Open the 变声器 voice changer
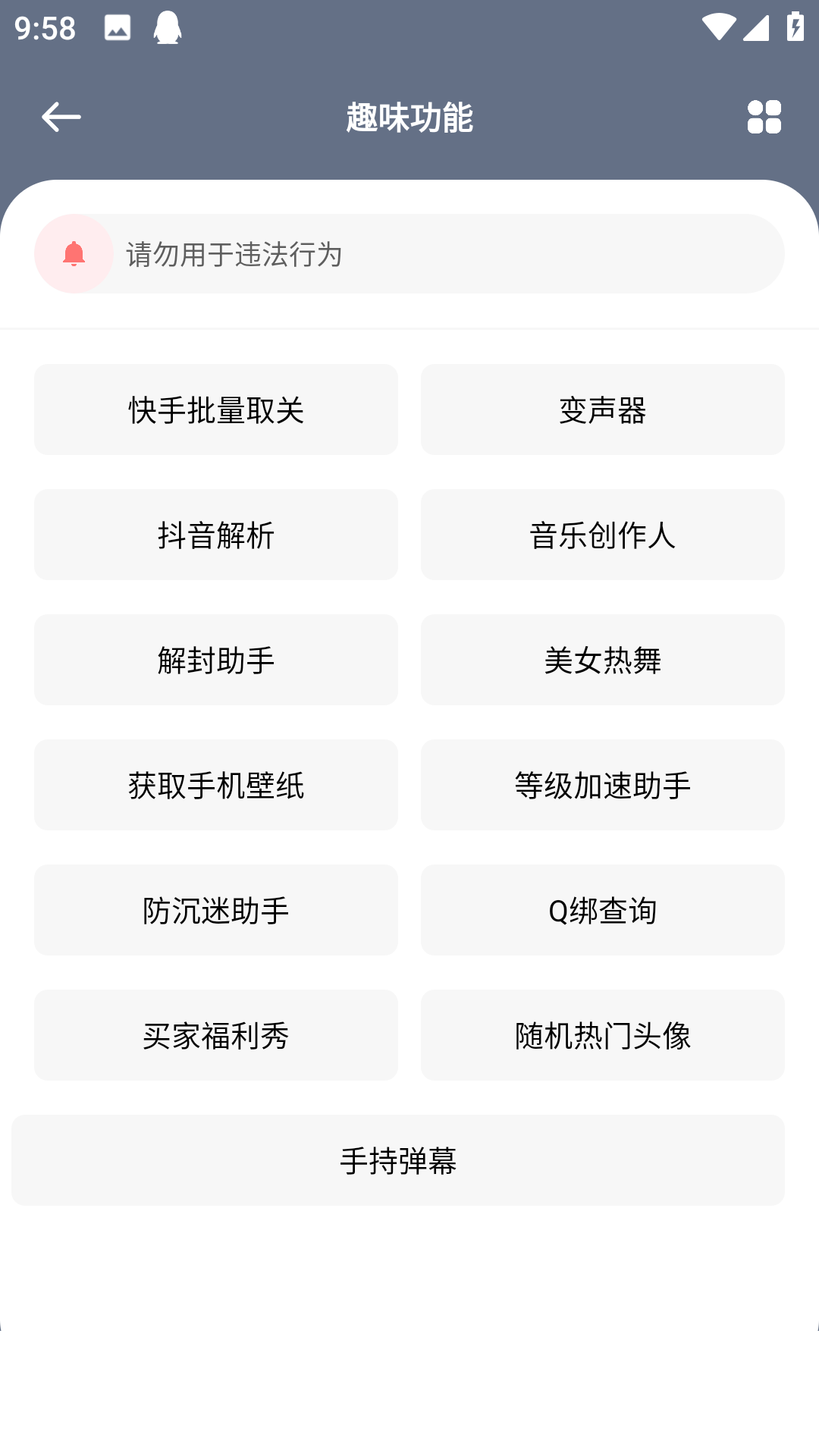Image resolution: width=819 pixels, height=1456 pixels. coord(603,409)
